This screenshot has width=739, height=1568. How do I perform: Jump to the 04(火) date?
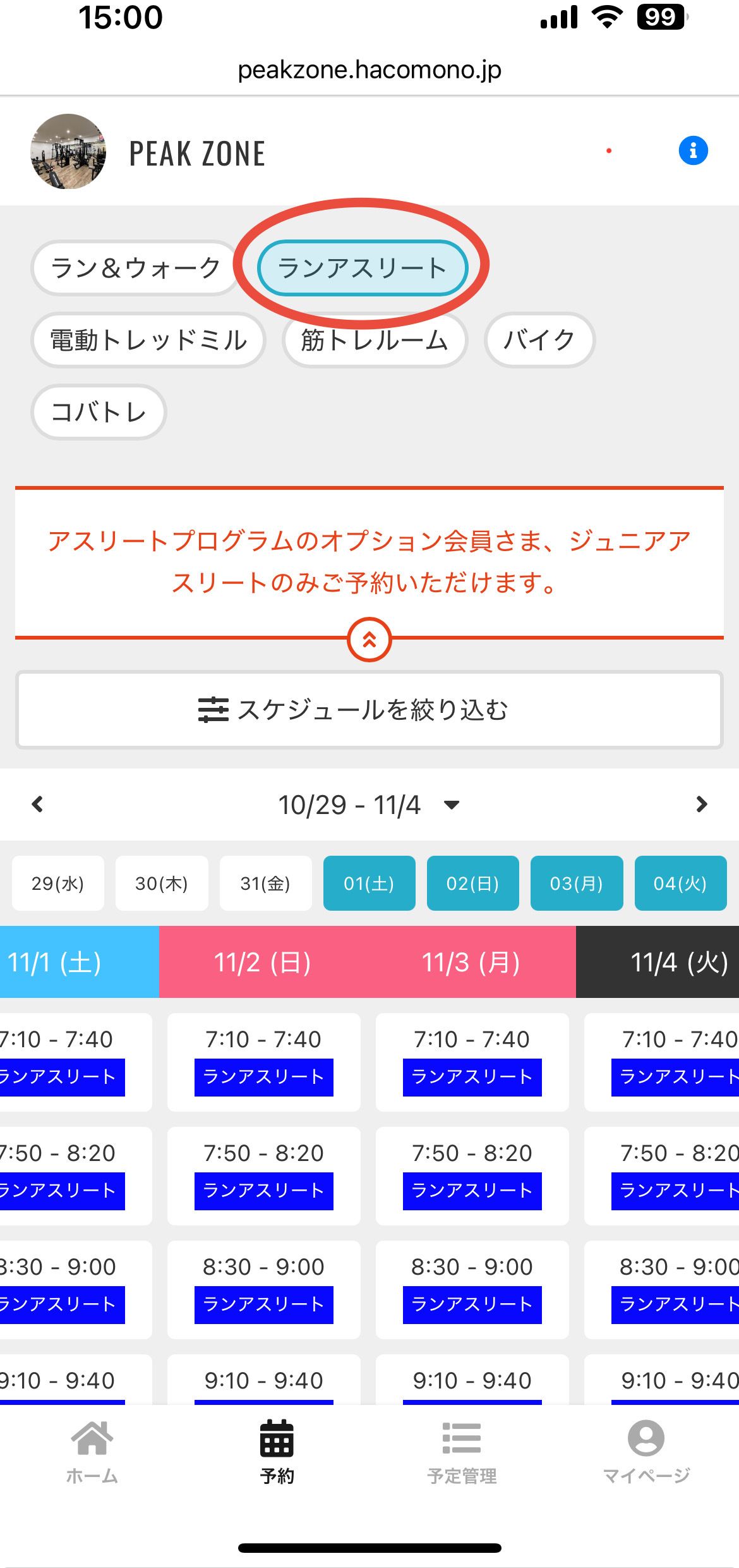680,883
